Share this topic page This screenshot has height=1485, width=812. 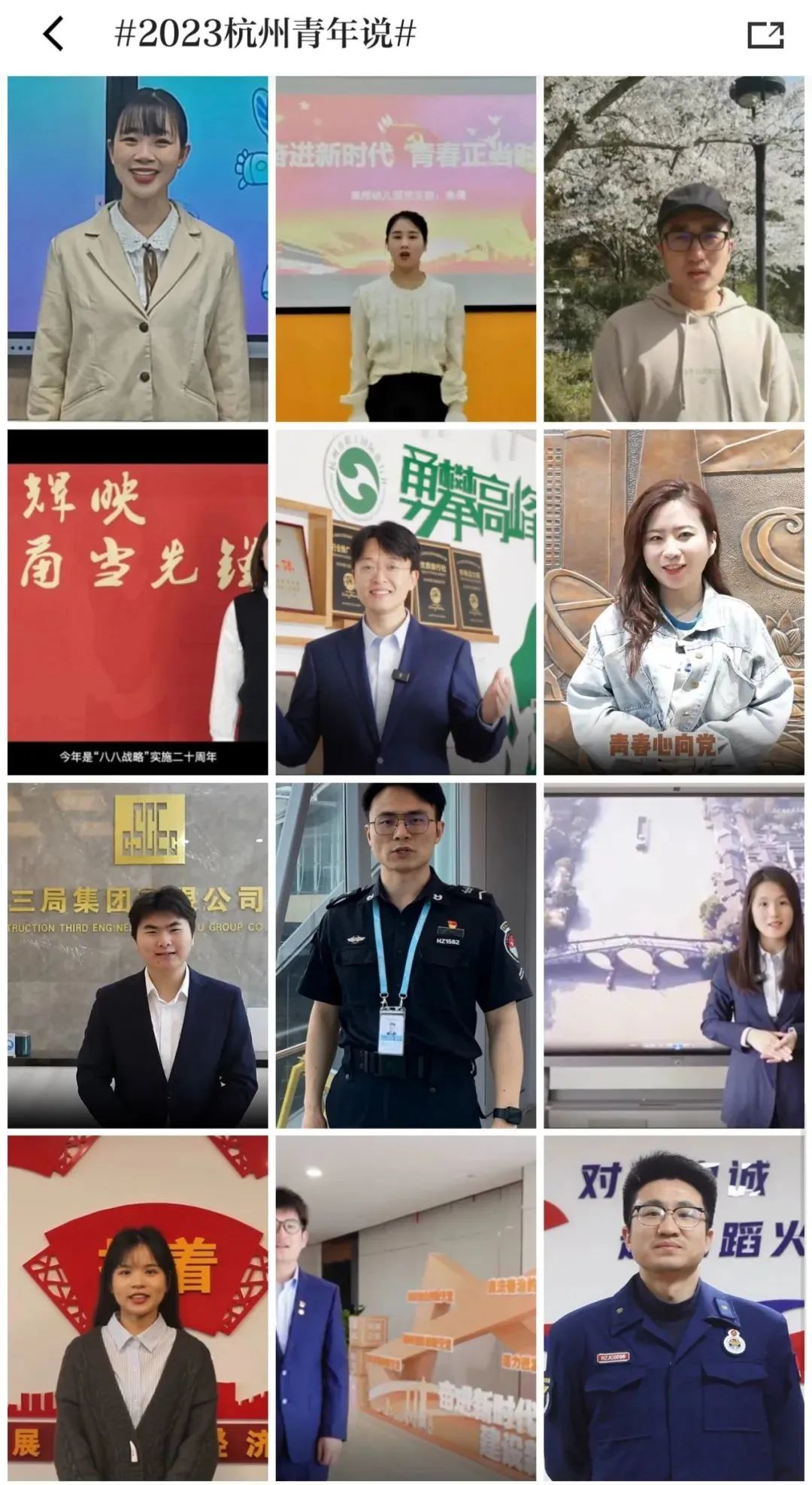[x=765, y=35]
